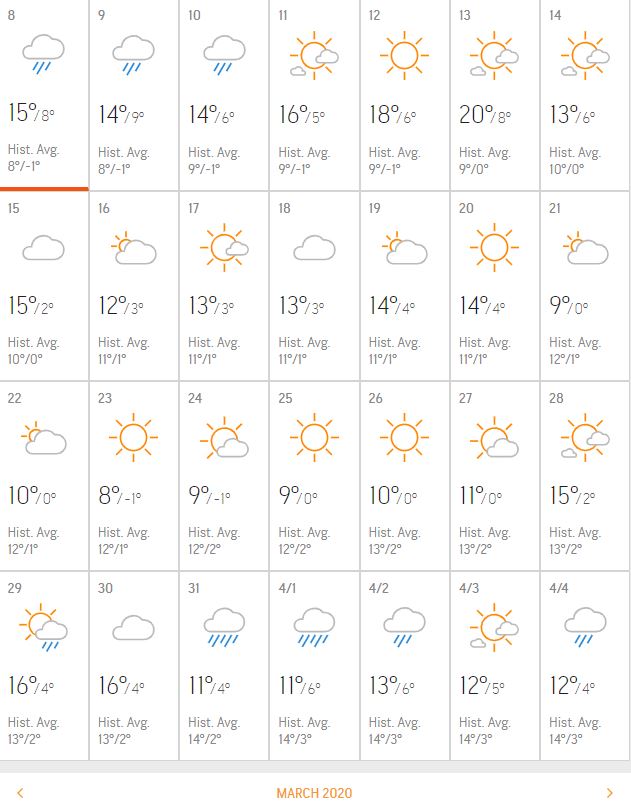Open the 4/2 forecast cell

tap(404, 665)
